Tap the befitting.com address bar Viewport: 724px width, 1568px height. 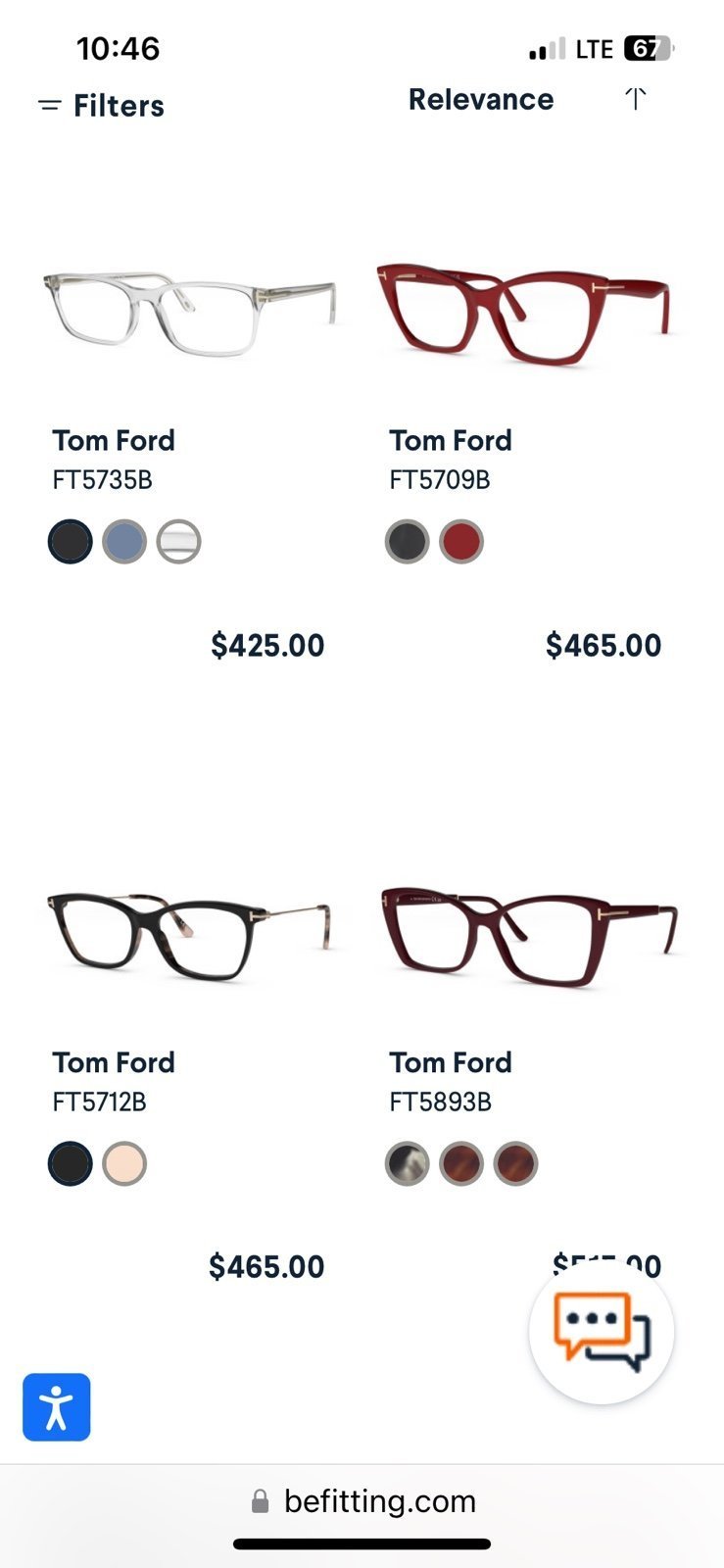click(362, 1501)
